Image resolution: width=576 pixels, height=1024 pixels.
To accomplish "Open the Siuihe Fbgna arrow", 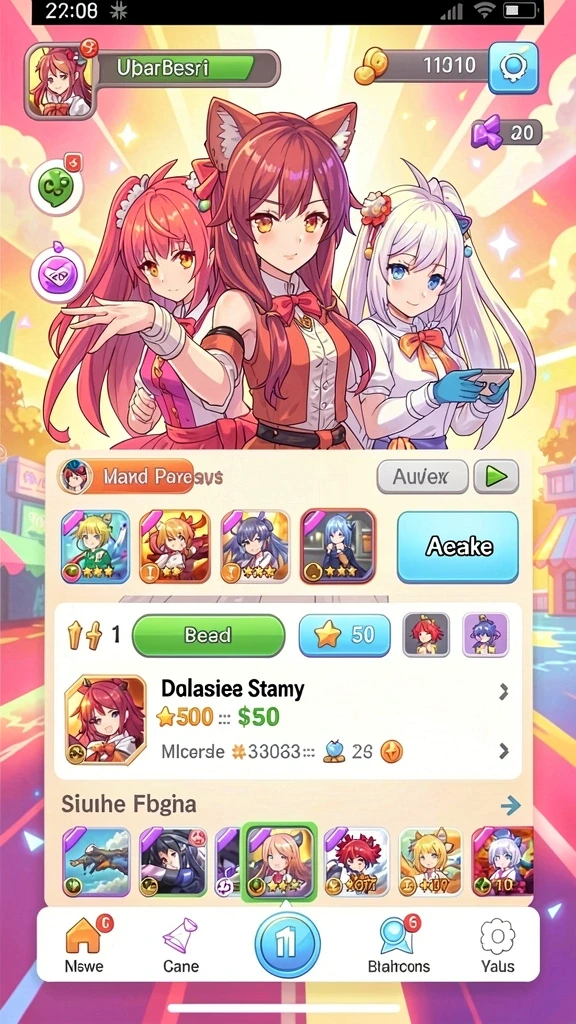I will click(x=511, y=806).
